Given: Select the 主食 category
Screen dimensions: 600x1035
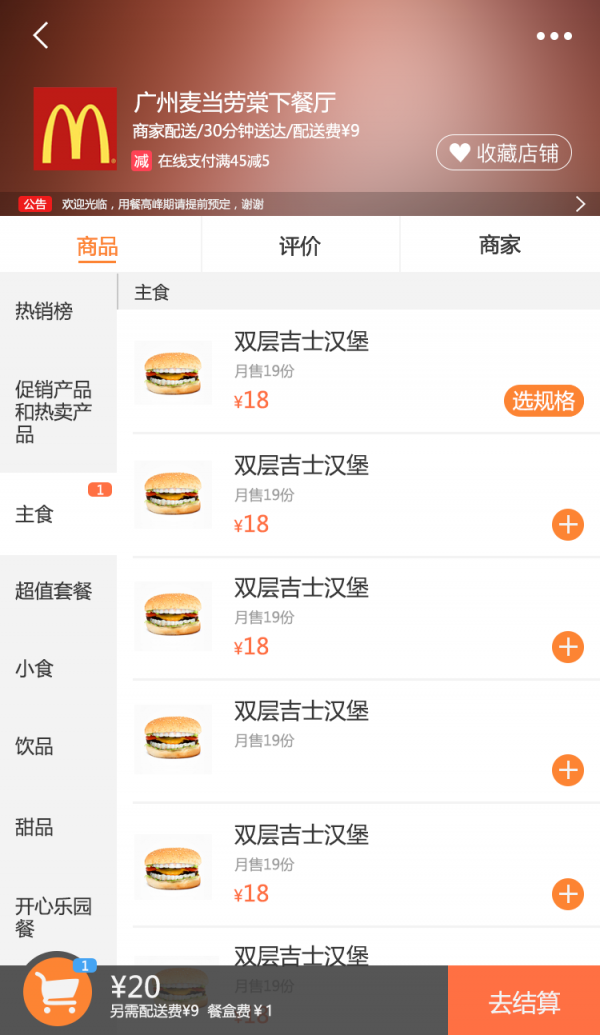Looking at the screenshot, I should (x=35, y=515).
